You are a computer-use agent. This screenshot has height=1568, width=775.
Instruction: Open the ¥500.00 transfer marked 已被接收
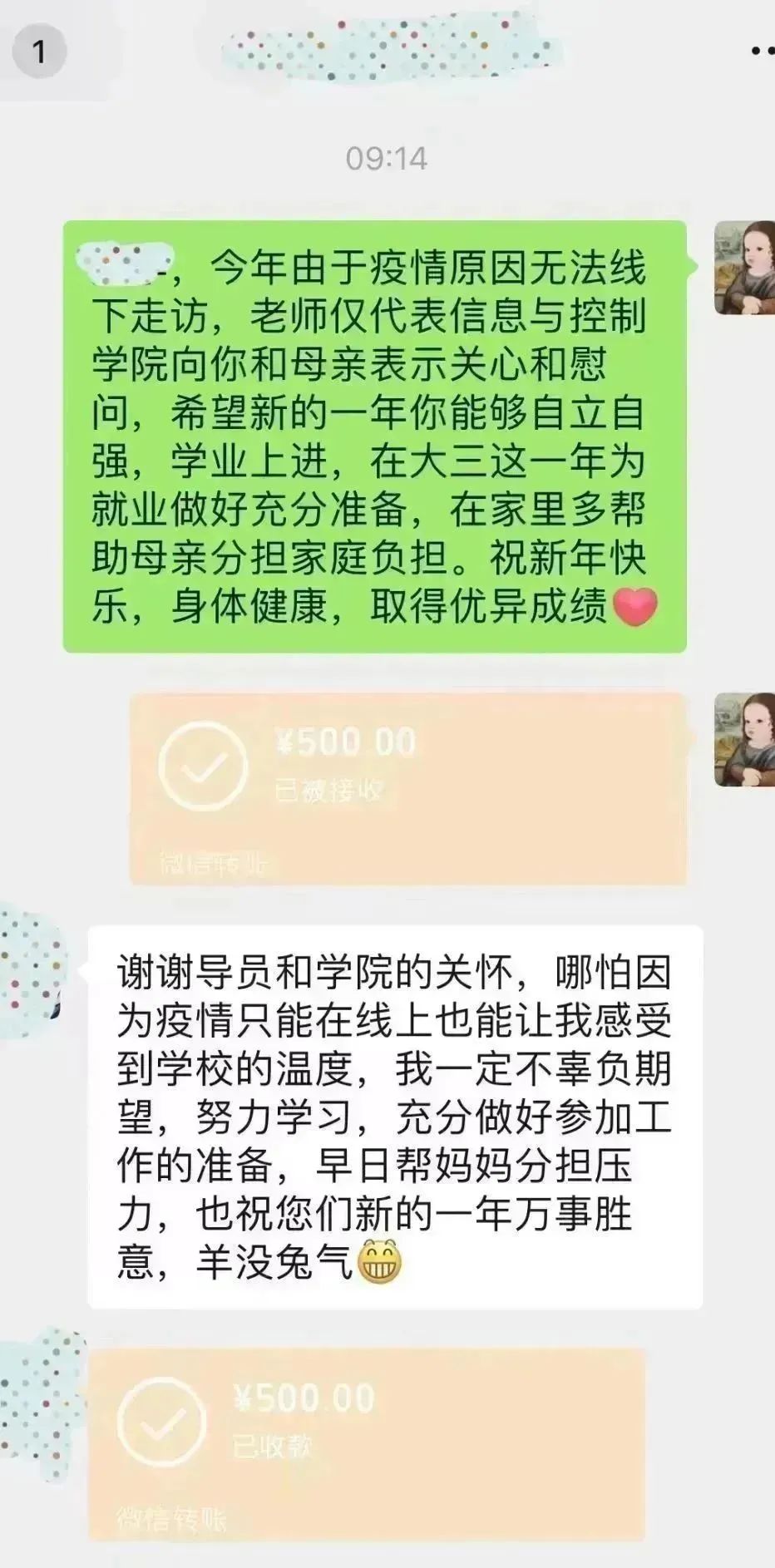pos(407,788)
